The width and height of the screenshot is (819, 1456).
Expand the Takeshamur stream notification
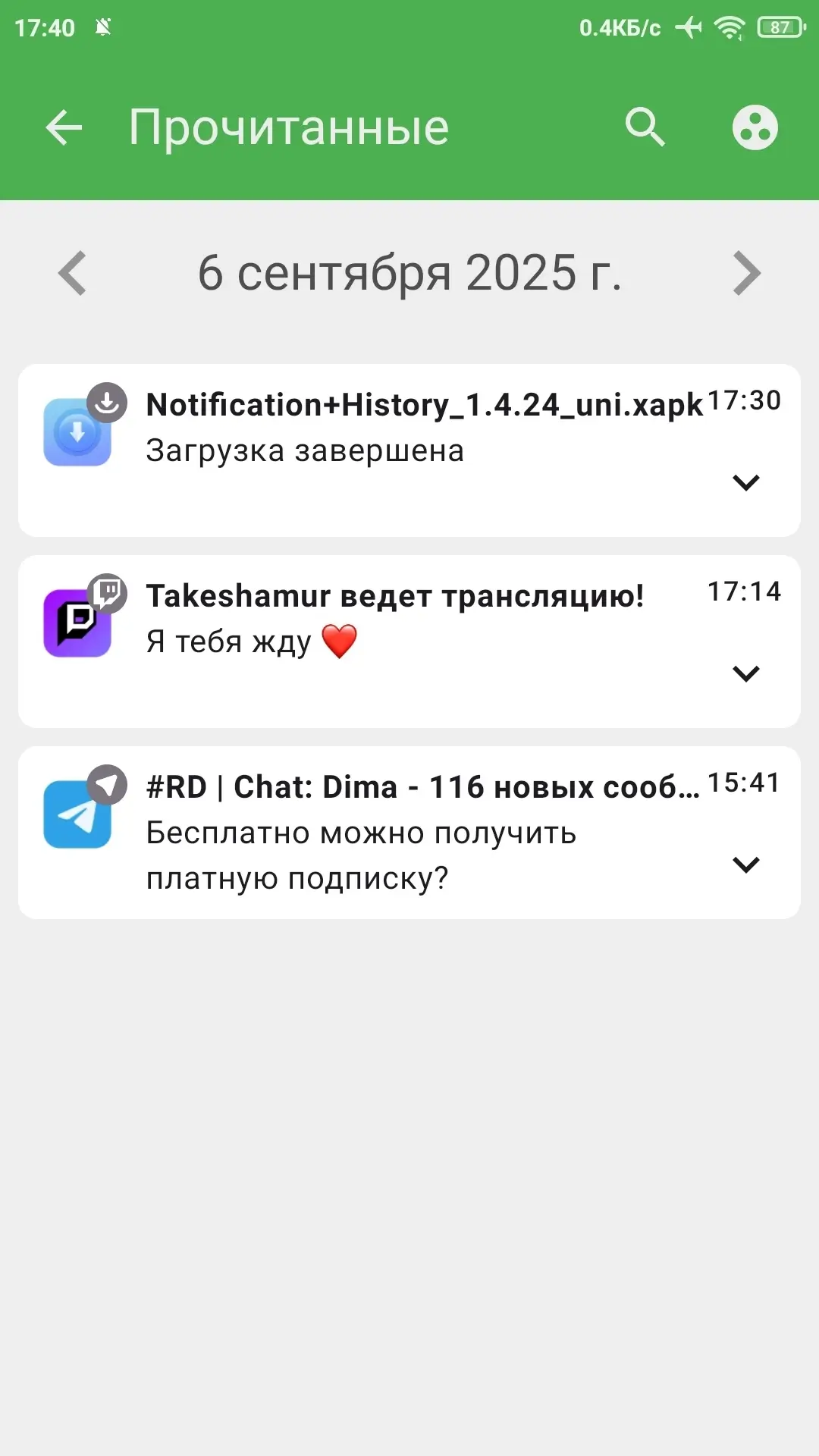point(746,673)
